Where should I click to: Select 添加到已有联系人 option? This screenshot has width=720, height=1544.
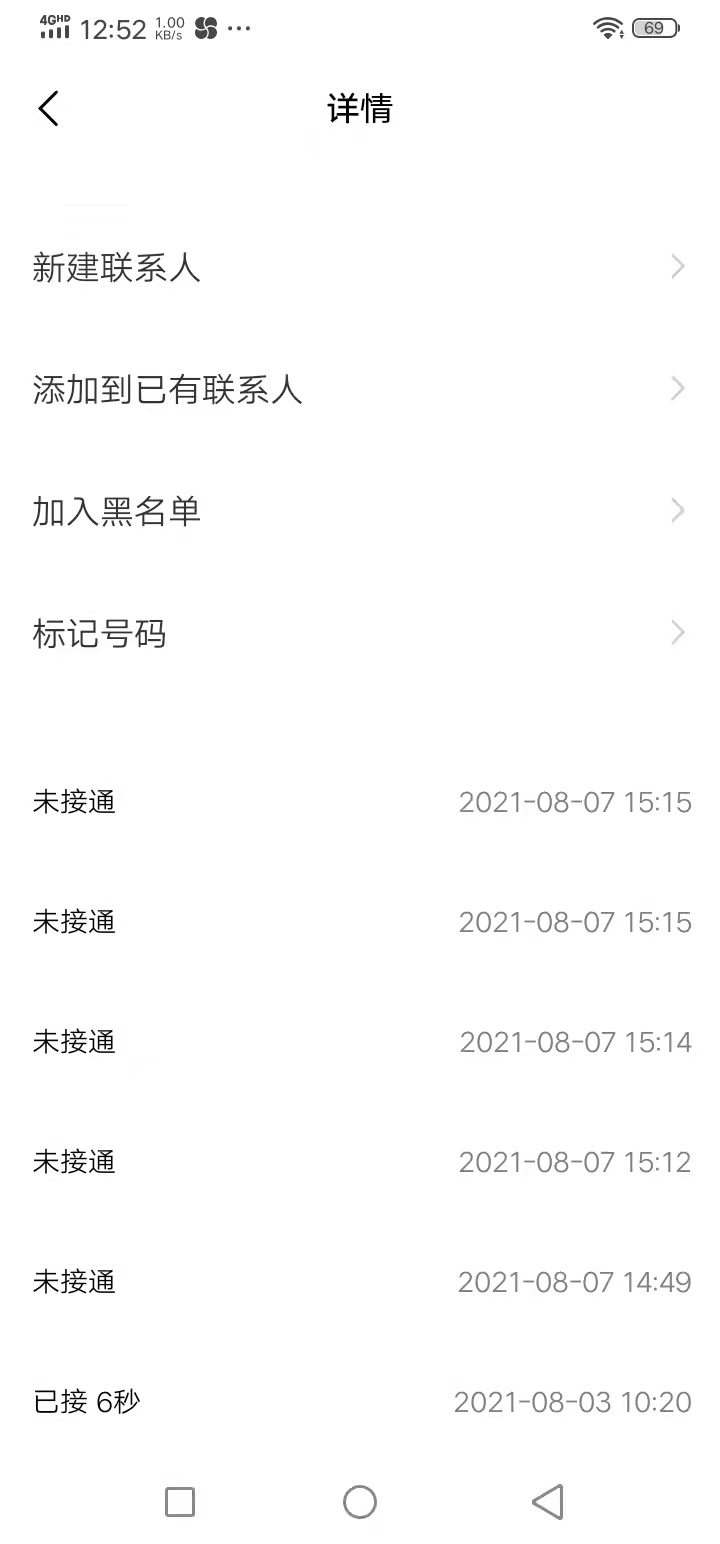point(360,389)
